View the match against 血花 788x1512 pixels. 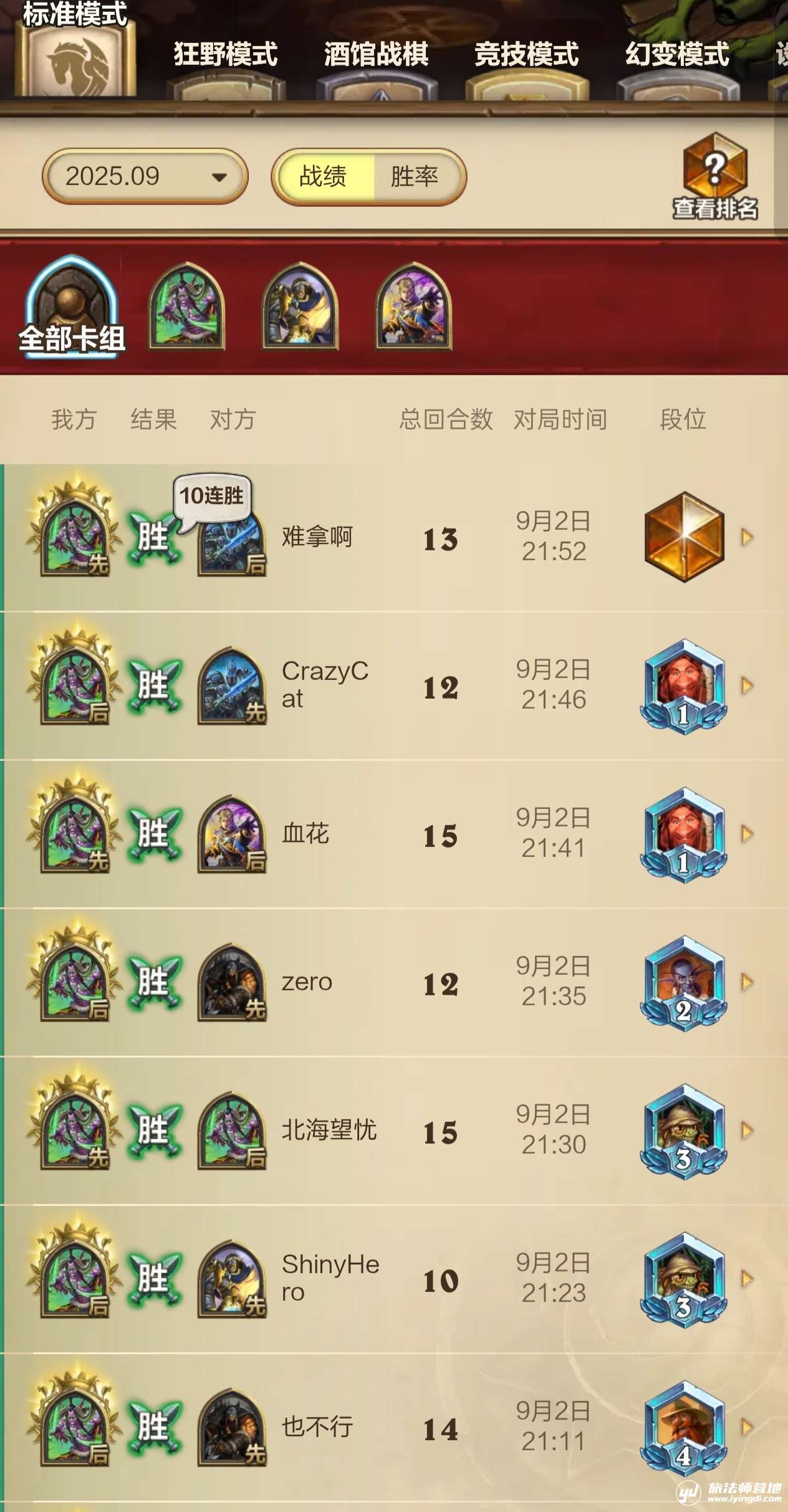click(x=746, y=834)
